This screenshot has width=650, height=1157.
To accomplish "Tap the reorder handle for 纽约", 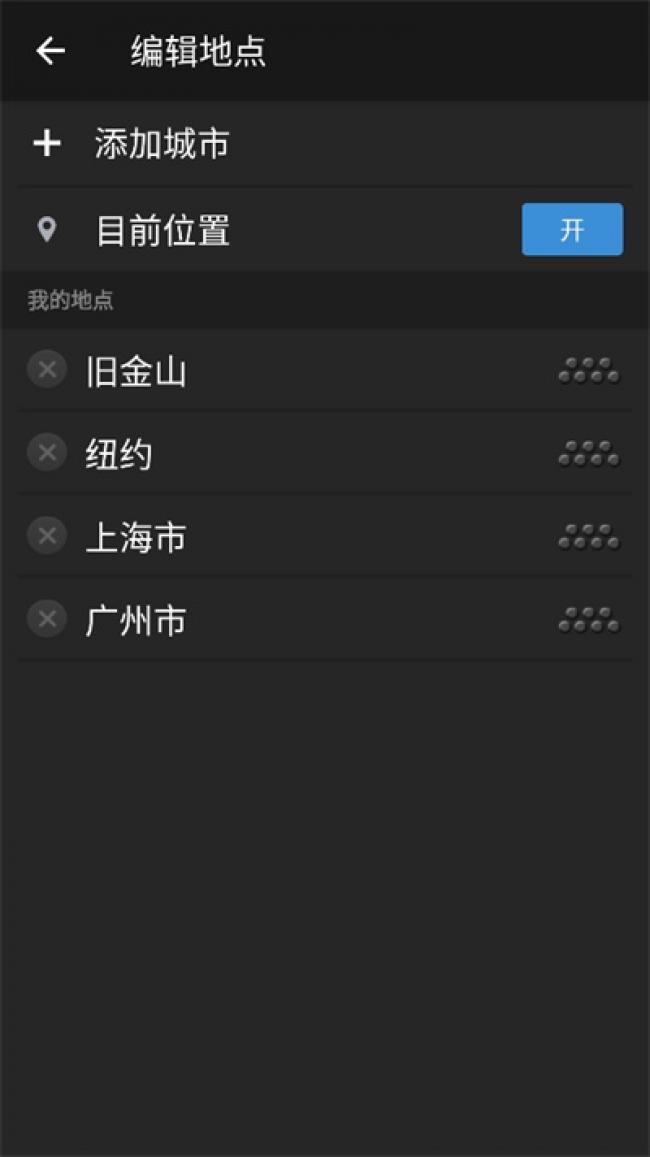I will 588,454.
